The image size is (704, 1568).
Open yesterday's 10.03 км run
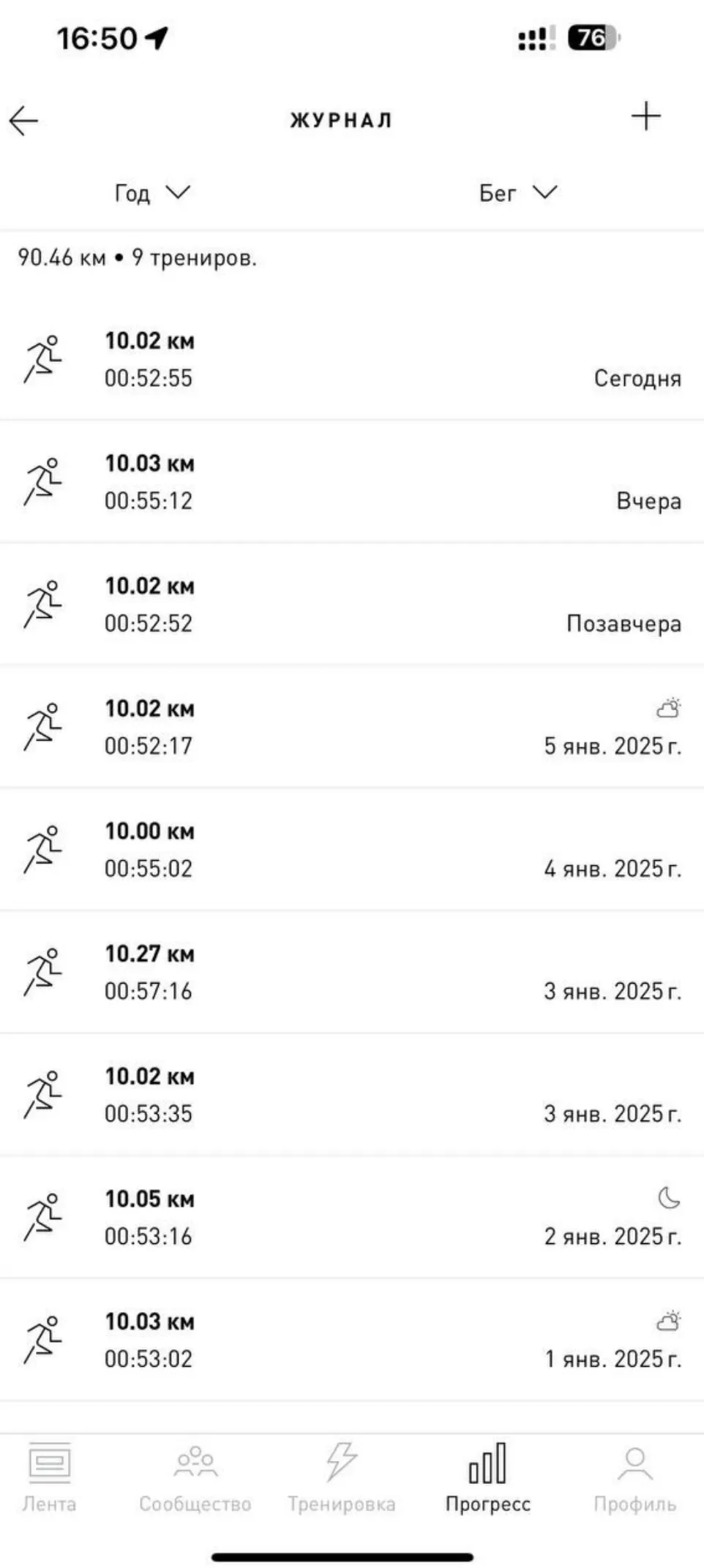point(352,481)
